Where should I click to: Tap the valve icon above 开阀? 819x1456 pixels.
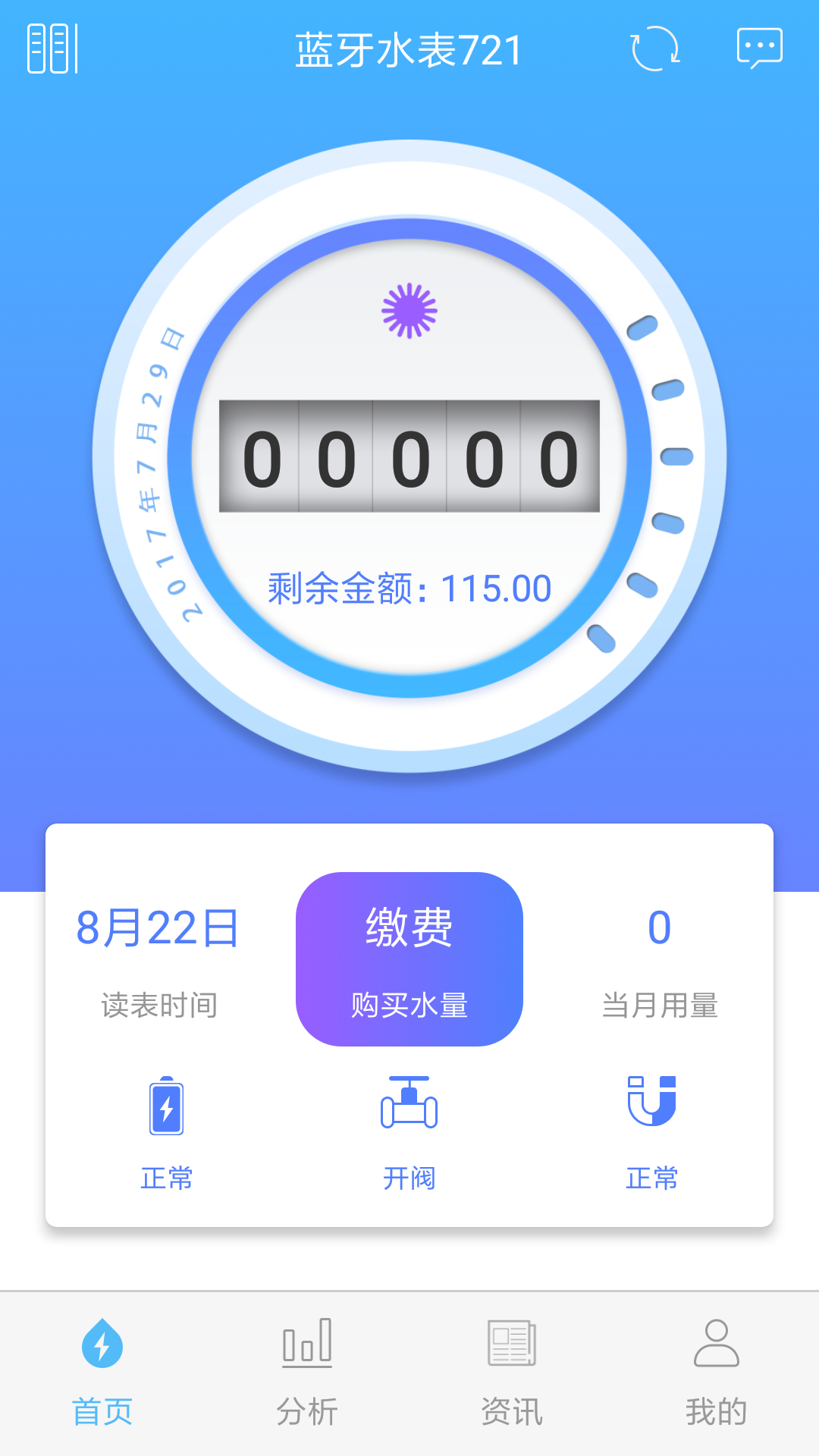(x=409, y=1106)
